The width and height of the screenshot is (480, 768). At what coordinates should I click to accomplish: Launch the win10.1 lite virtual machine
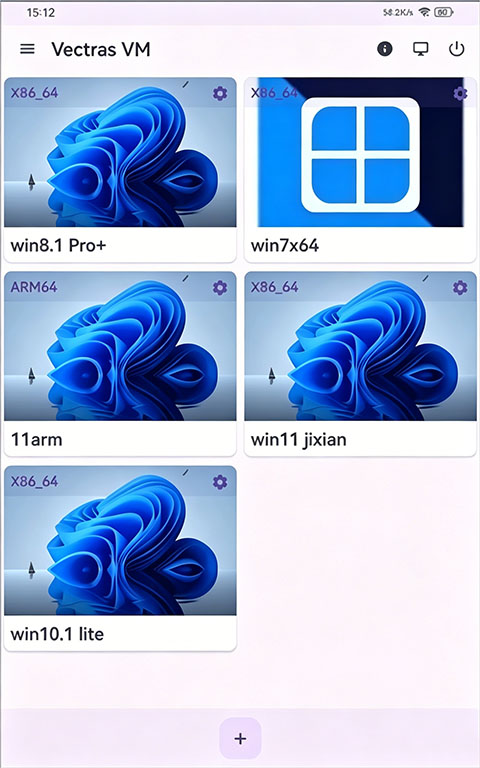(120, 558)
